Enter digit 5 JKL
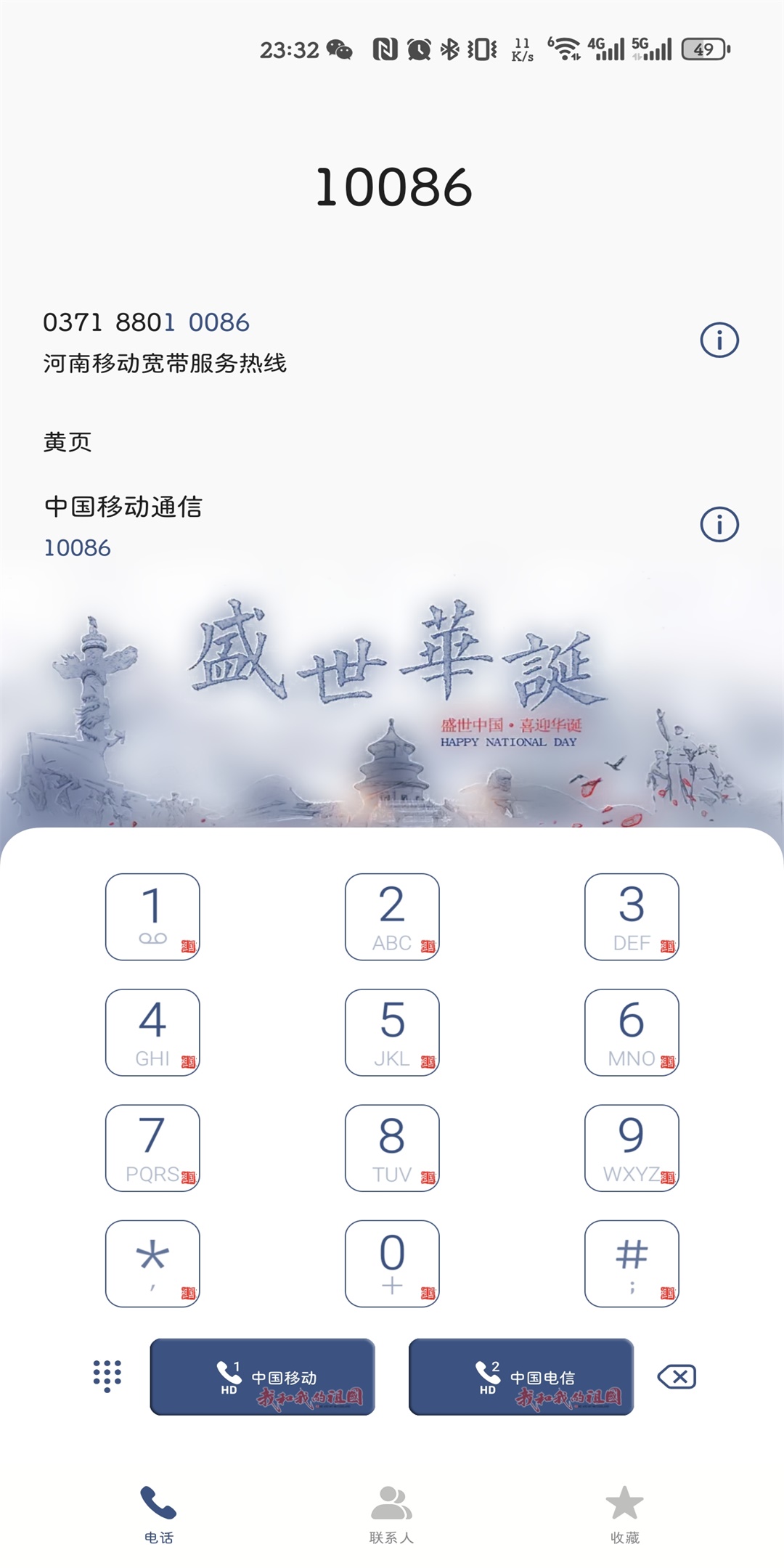 click(x=392, y=1032)
